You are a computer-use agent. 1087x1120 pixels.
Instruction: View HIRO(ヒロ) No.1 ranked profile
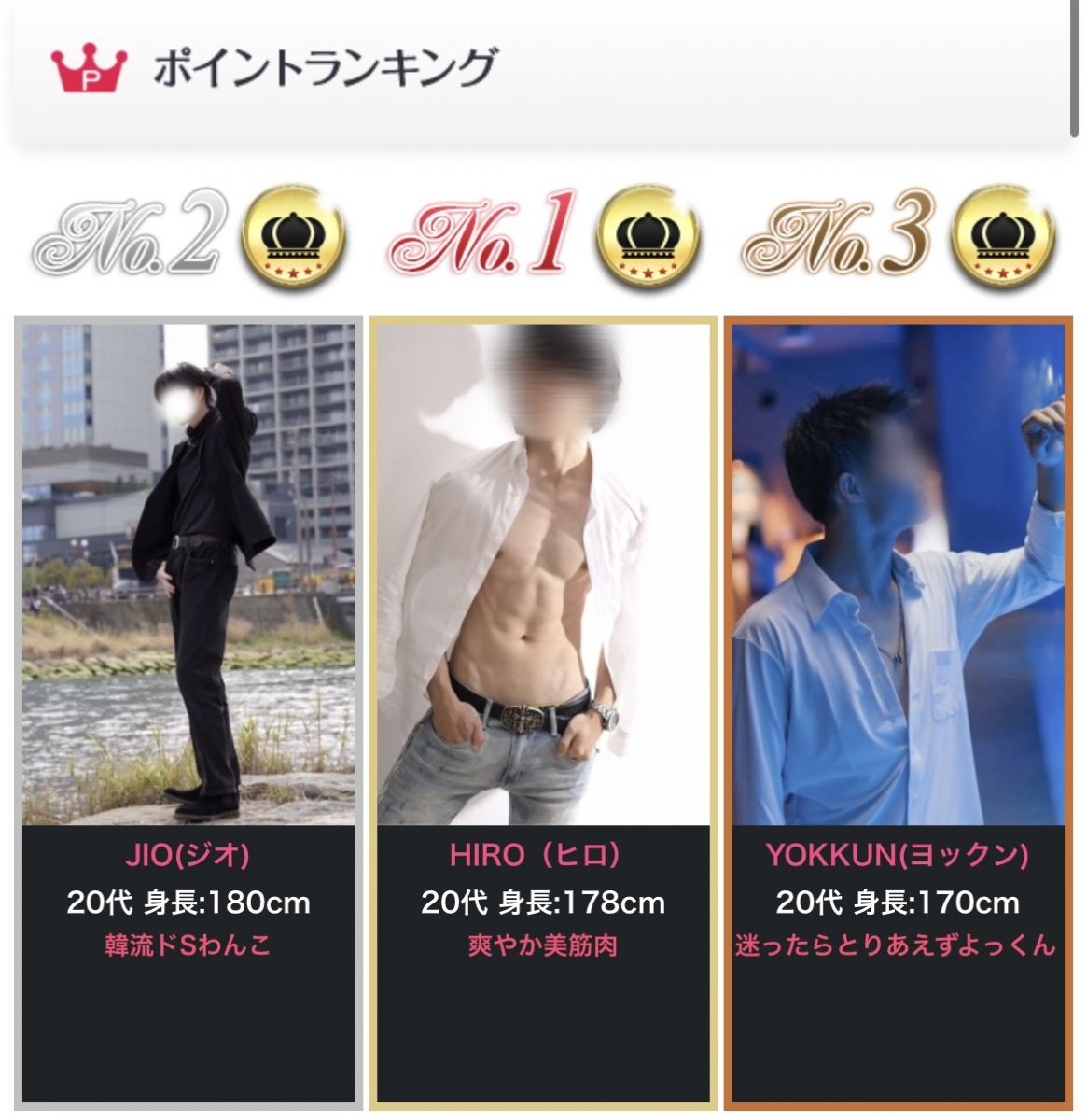[543, 709]
